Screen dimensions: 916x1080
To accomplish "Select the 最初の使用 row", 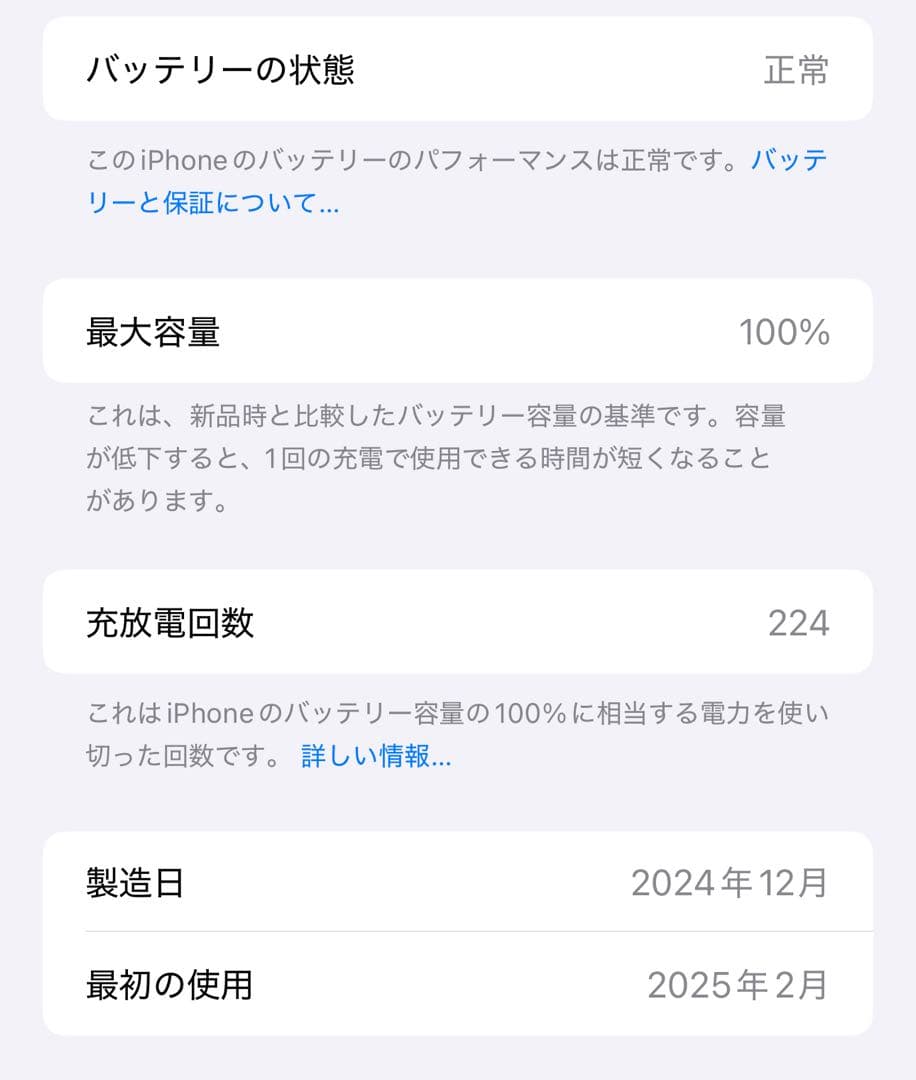I will 458,985.
